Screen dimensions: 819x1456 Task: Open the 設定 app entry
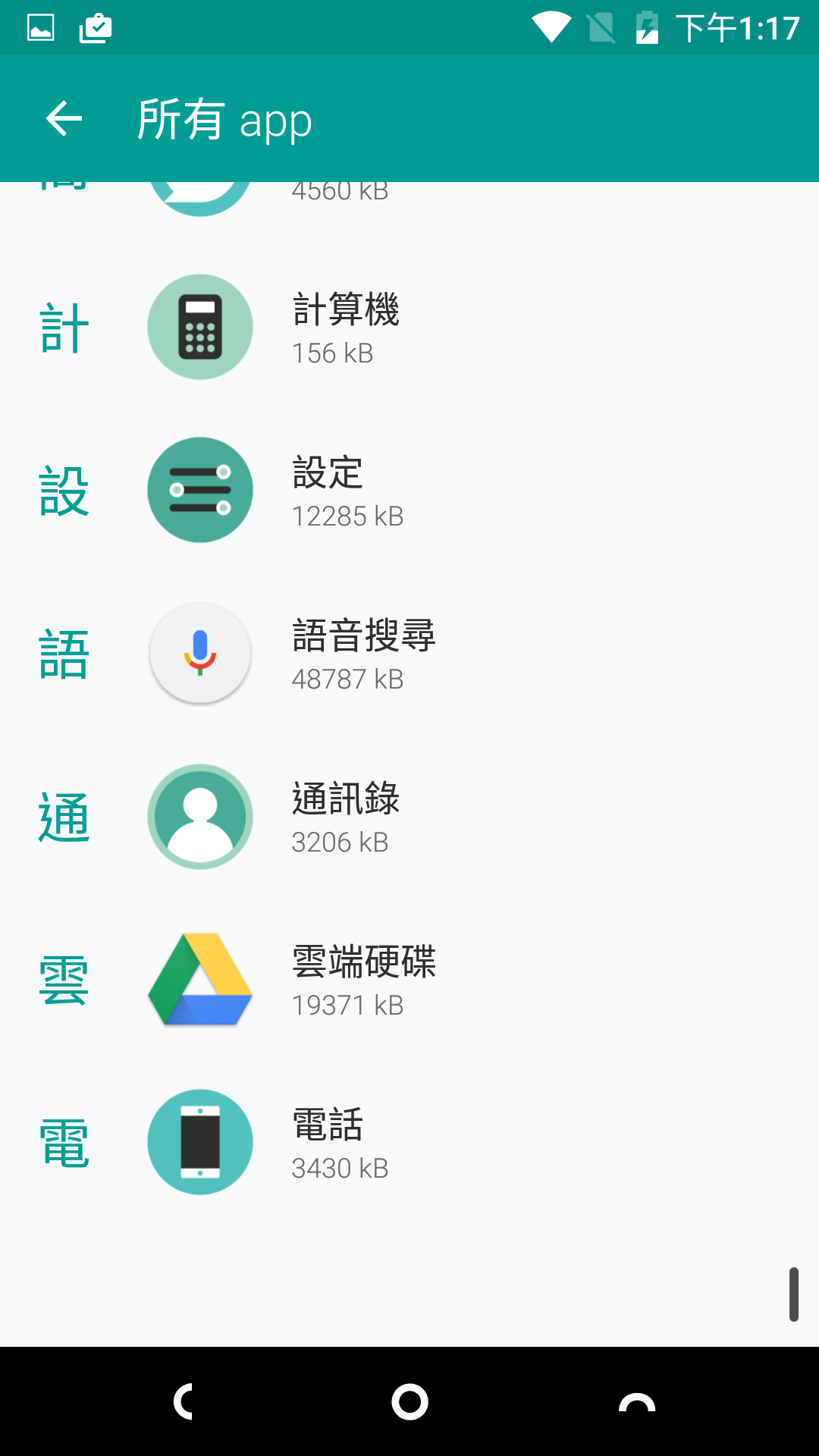point(409,491)
